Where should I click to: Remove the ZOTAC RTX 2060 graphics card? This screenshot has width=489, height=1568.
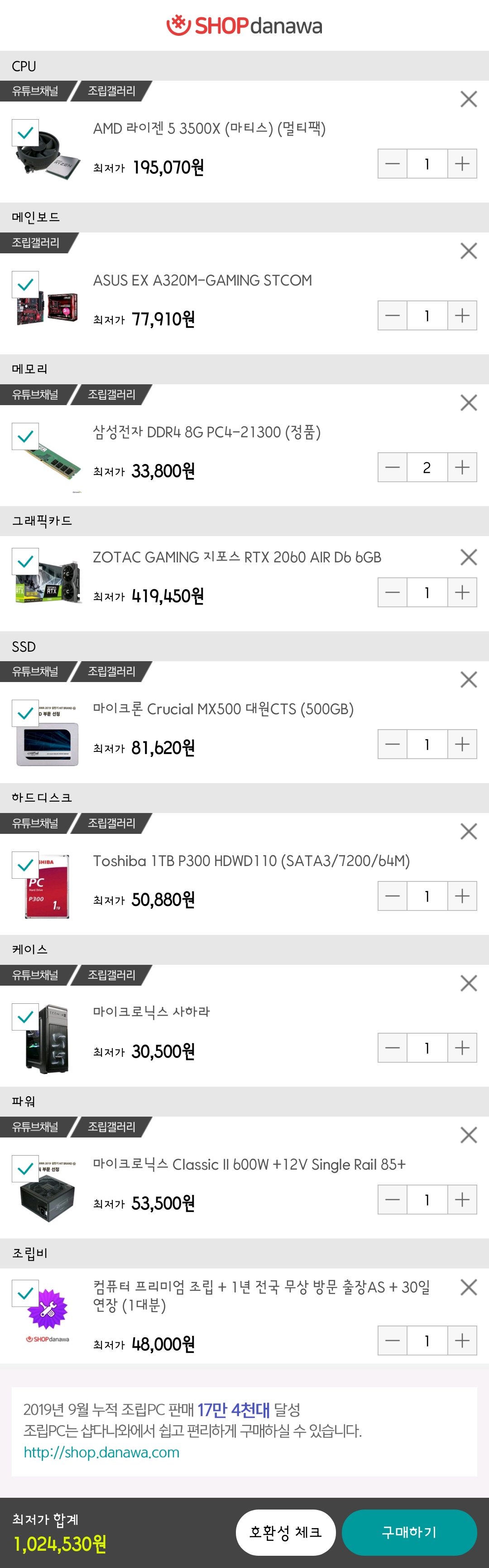click(468, 557)
